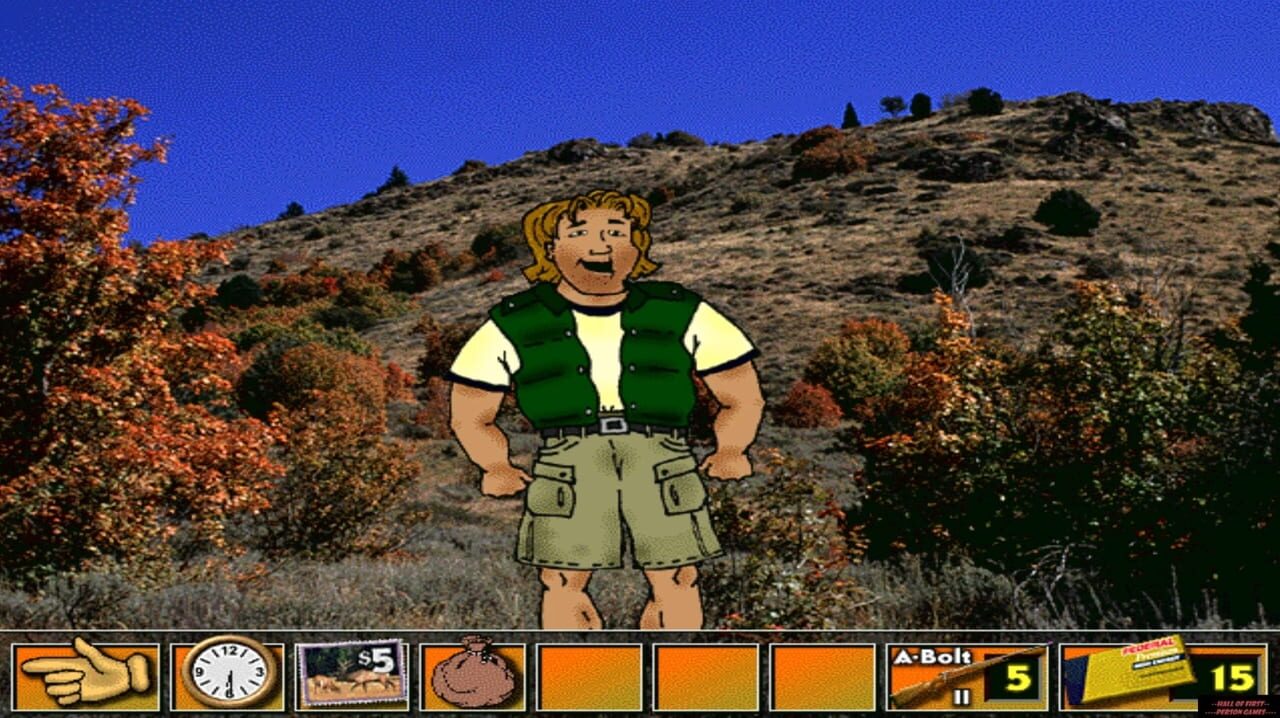Tap the pointing hand icon
This screenshot has width=1280, height=718.
point(86,674)
